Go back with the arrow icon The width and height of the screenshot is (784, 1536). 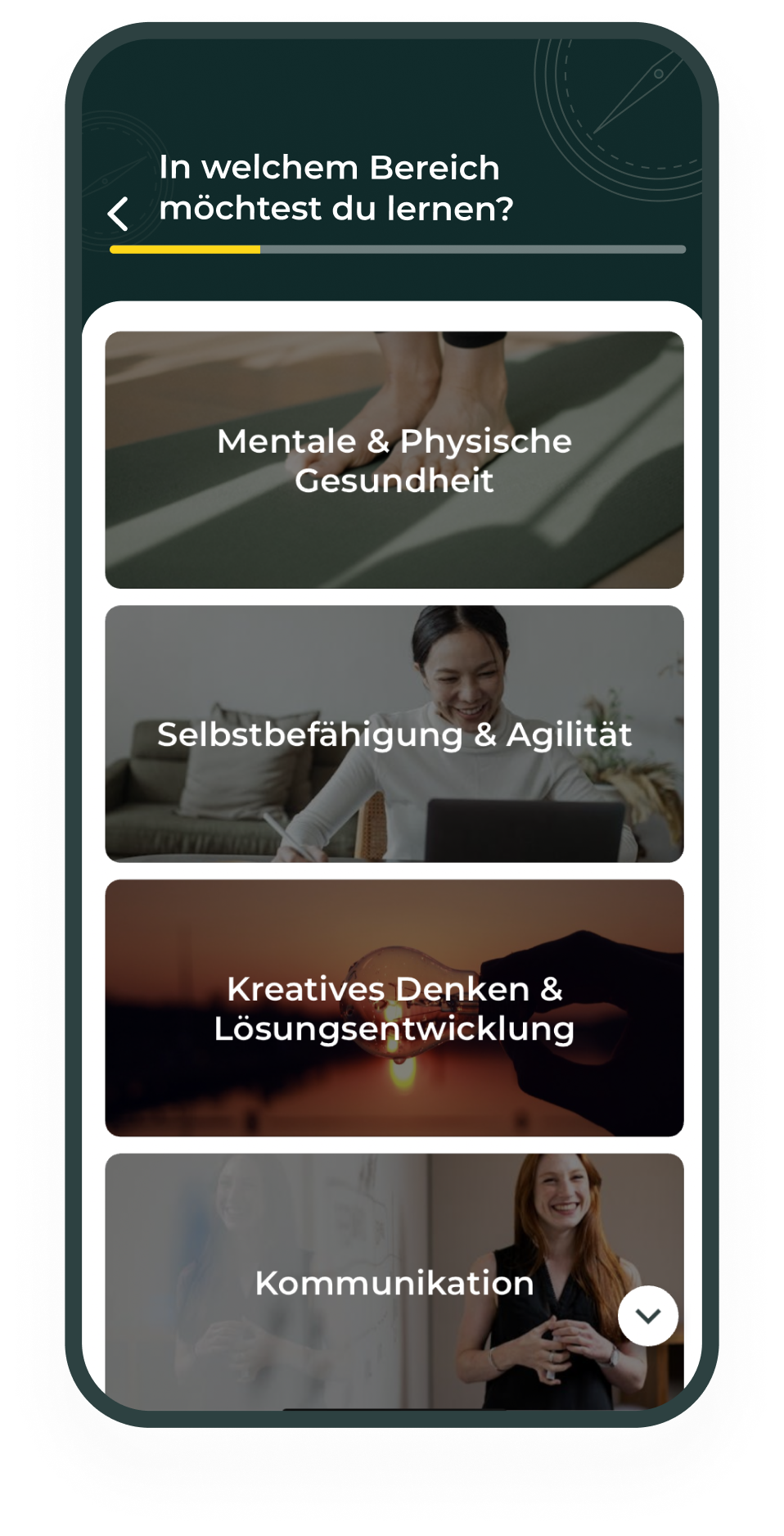point(119,215)
